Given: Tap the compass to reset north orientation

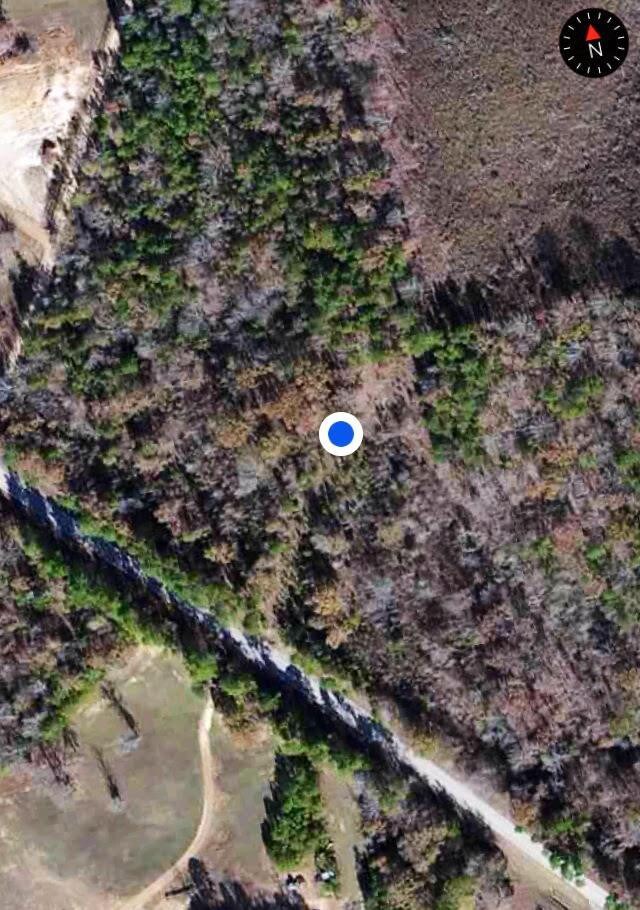Looking at the screenshot, I should pos(593,43).
